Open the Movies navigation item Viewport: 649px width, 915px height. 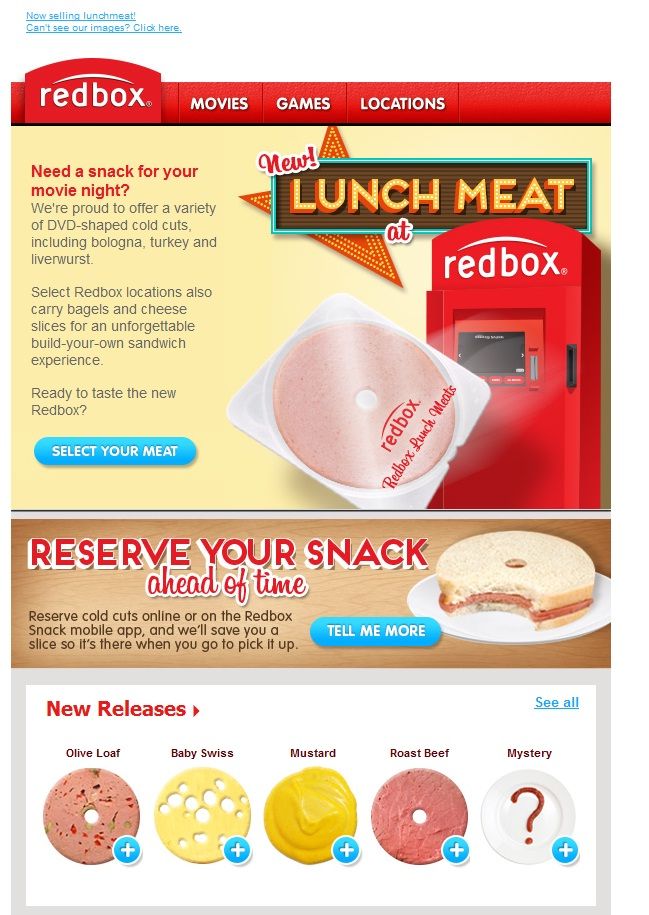tap(219, 103)
